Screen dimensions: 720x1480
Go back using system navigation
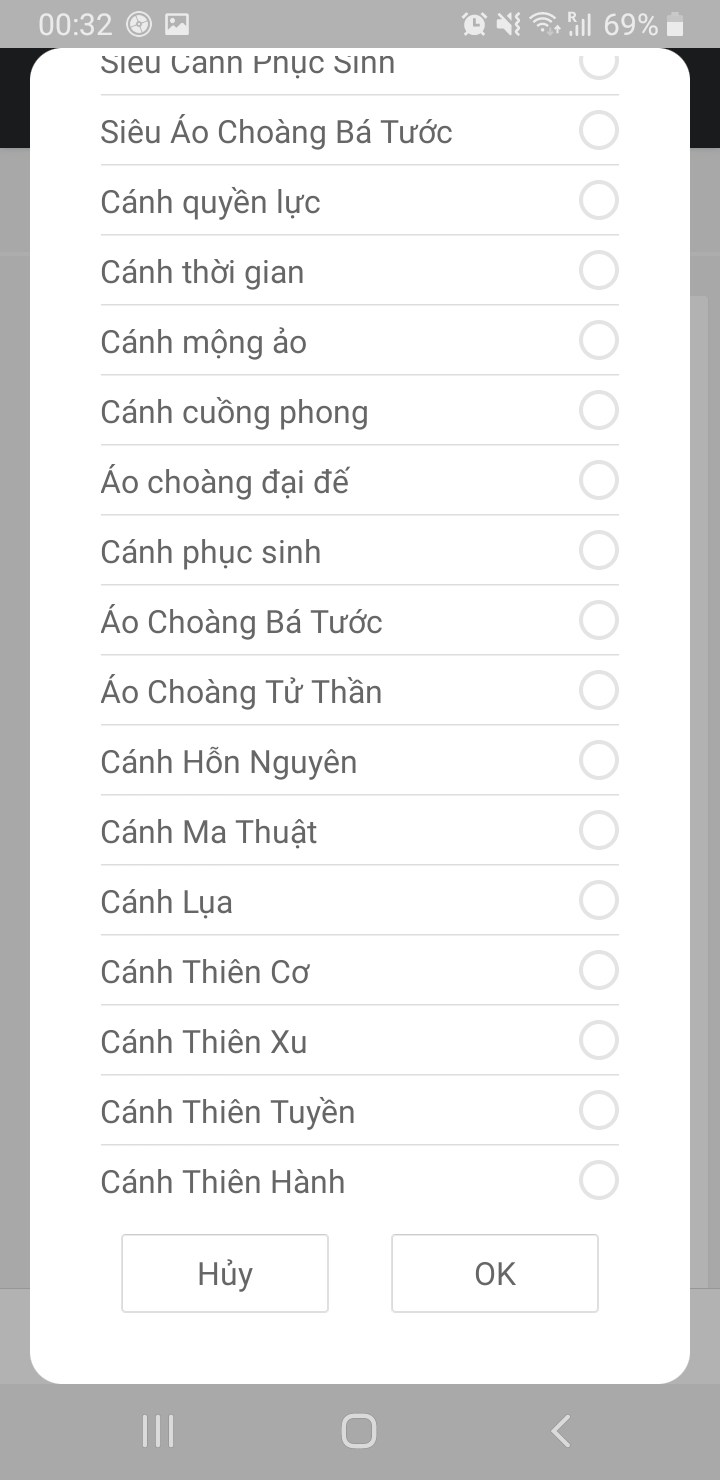[x=561, y=1431]
